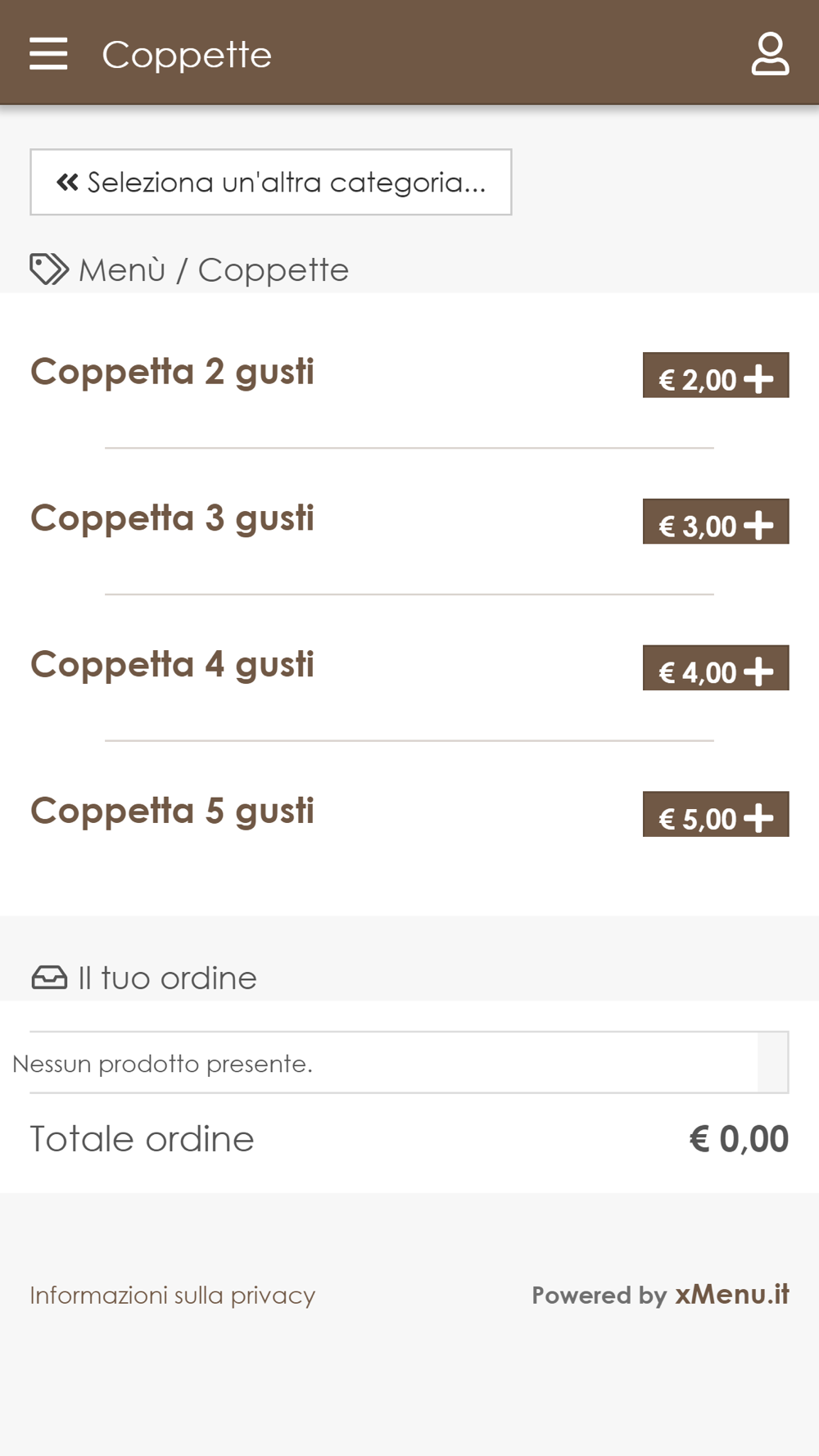Visit the xMenu.it link
Image resolution: width=819 pixels, height=1456 pixels.
(732, 1294)
